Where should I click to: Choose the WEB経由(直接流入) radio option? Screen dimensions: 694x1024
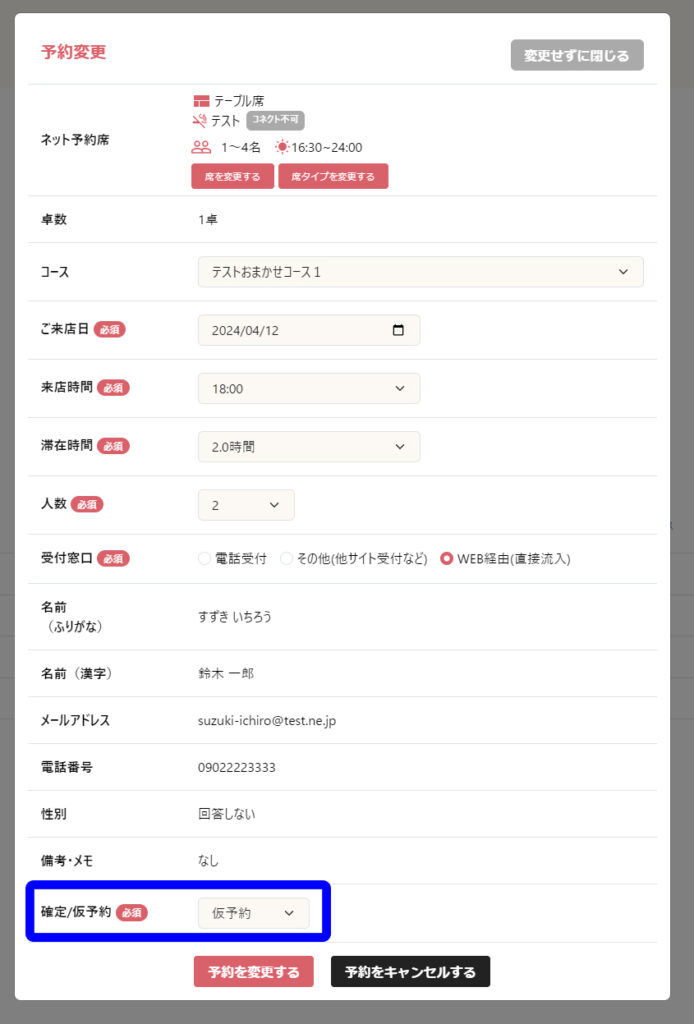pos(447,559)
